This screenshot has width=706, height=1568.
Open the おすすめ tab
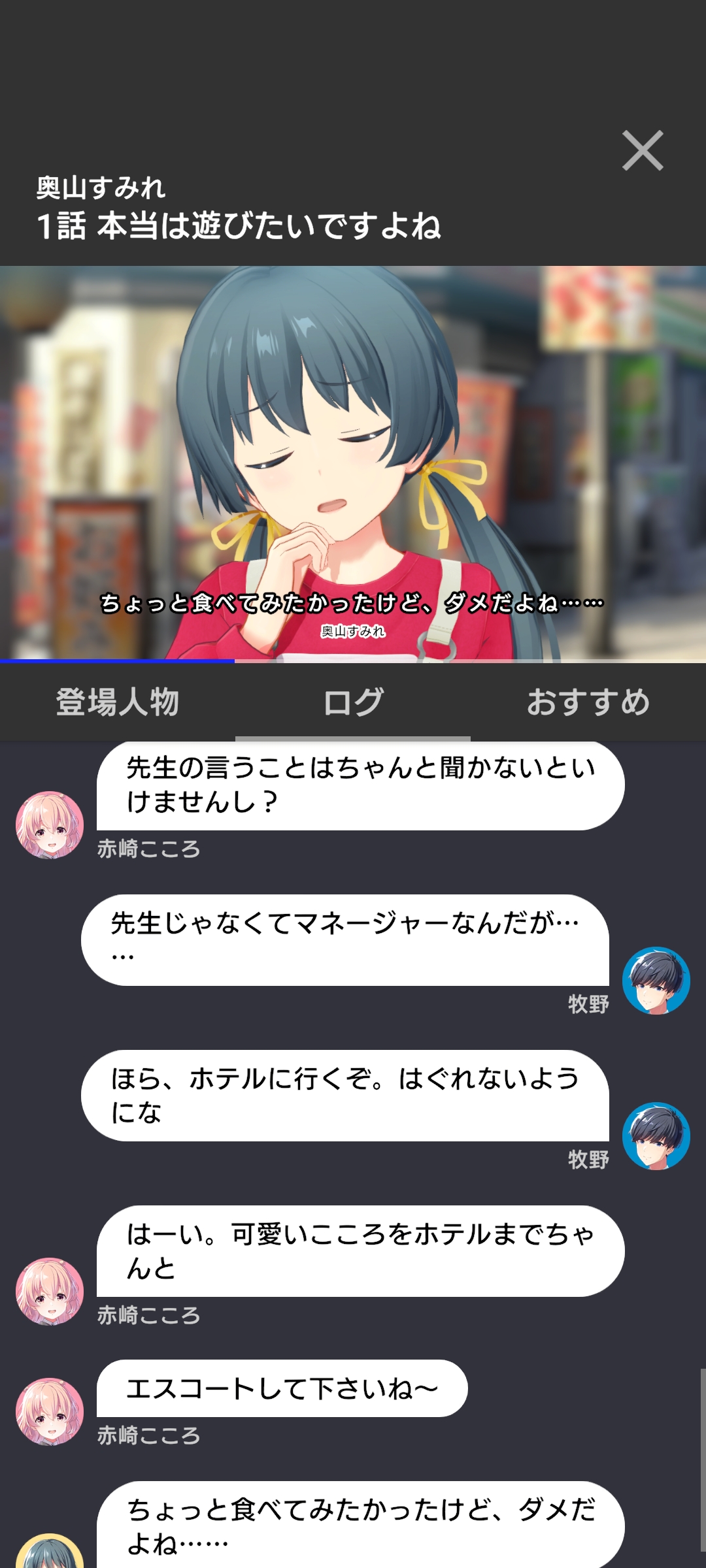click(588, 702)
